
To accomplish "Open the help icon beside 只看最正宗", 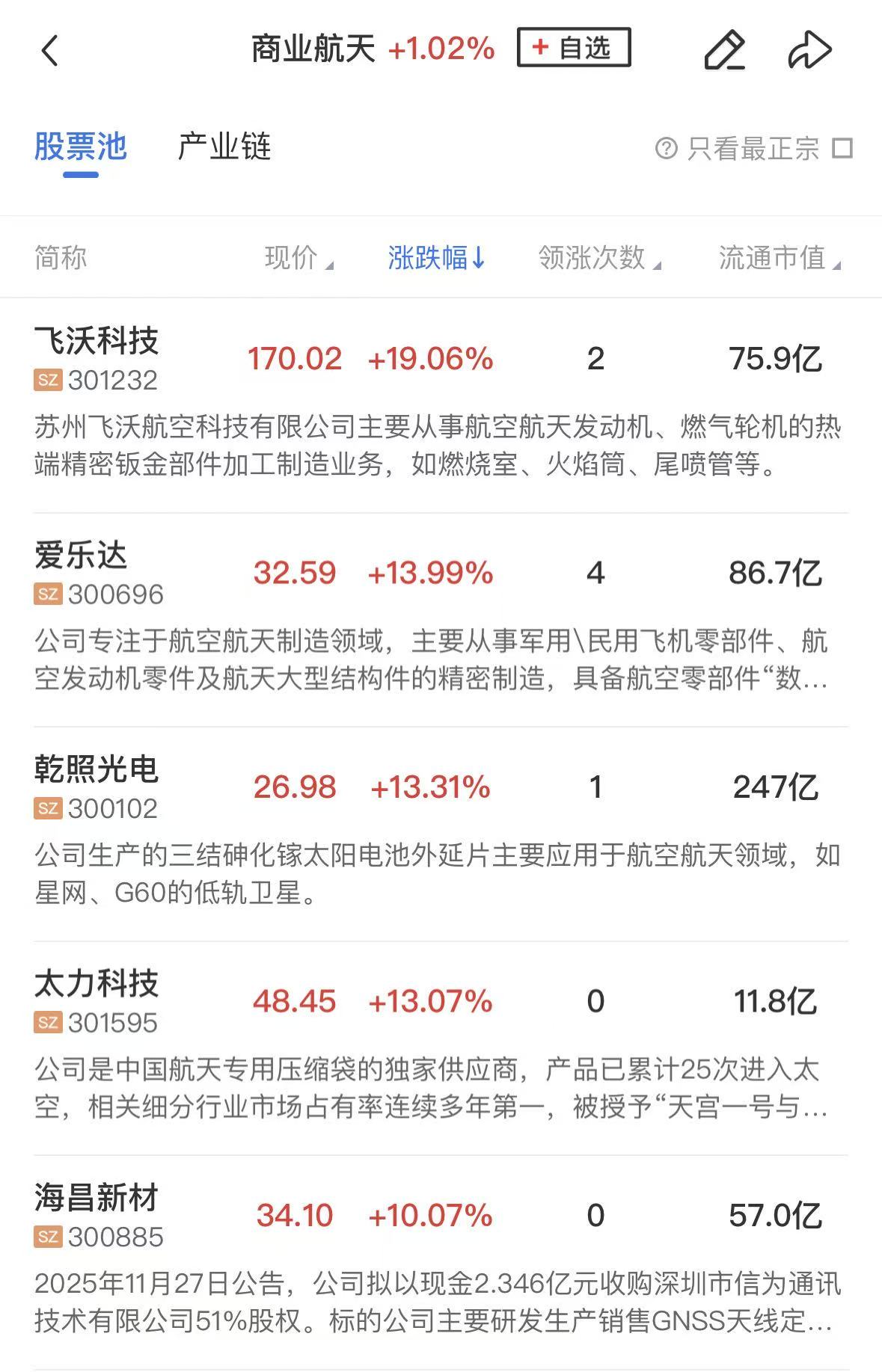I will [665, 148].
